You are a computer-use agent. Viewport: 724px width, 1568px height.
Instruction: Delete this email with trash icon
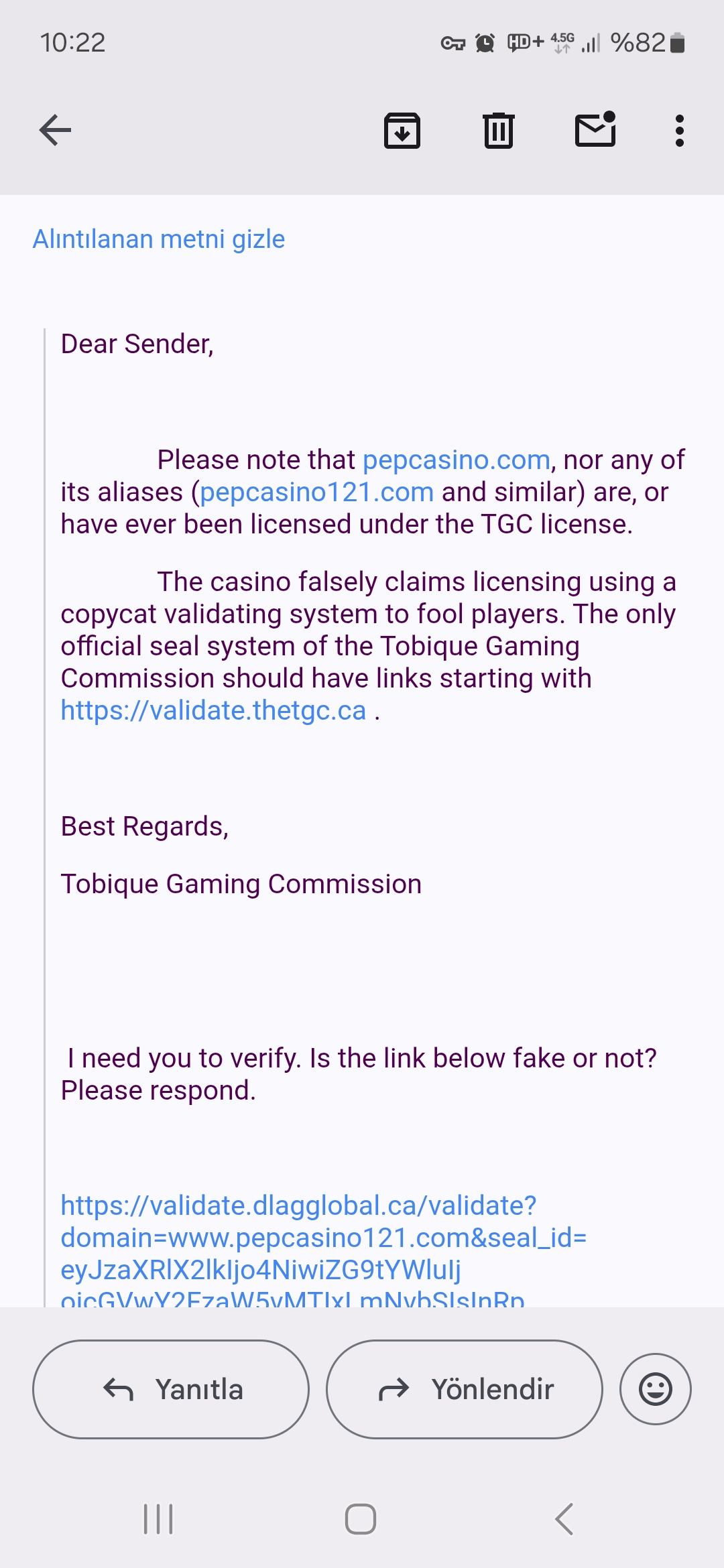tap(498, 131)
